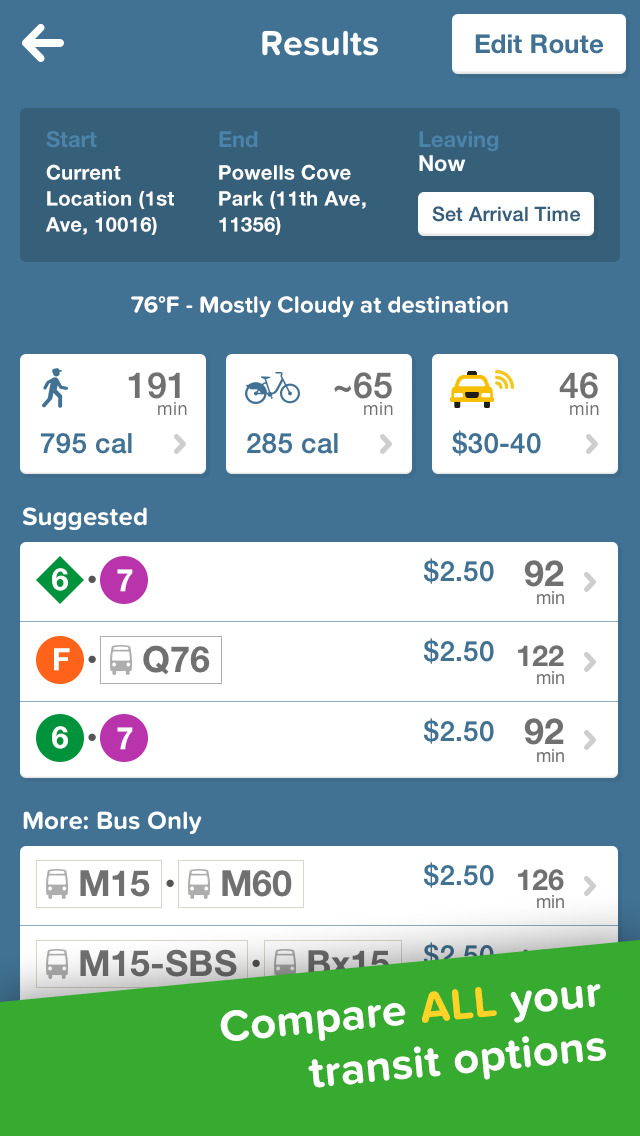Open the 191 min walking option
640x1136 pixels.
pos(113,414)
